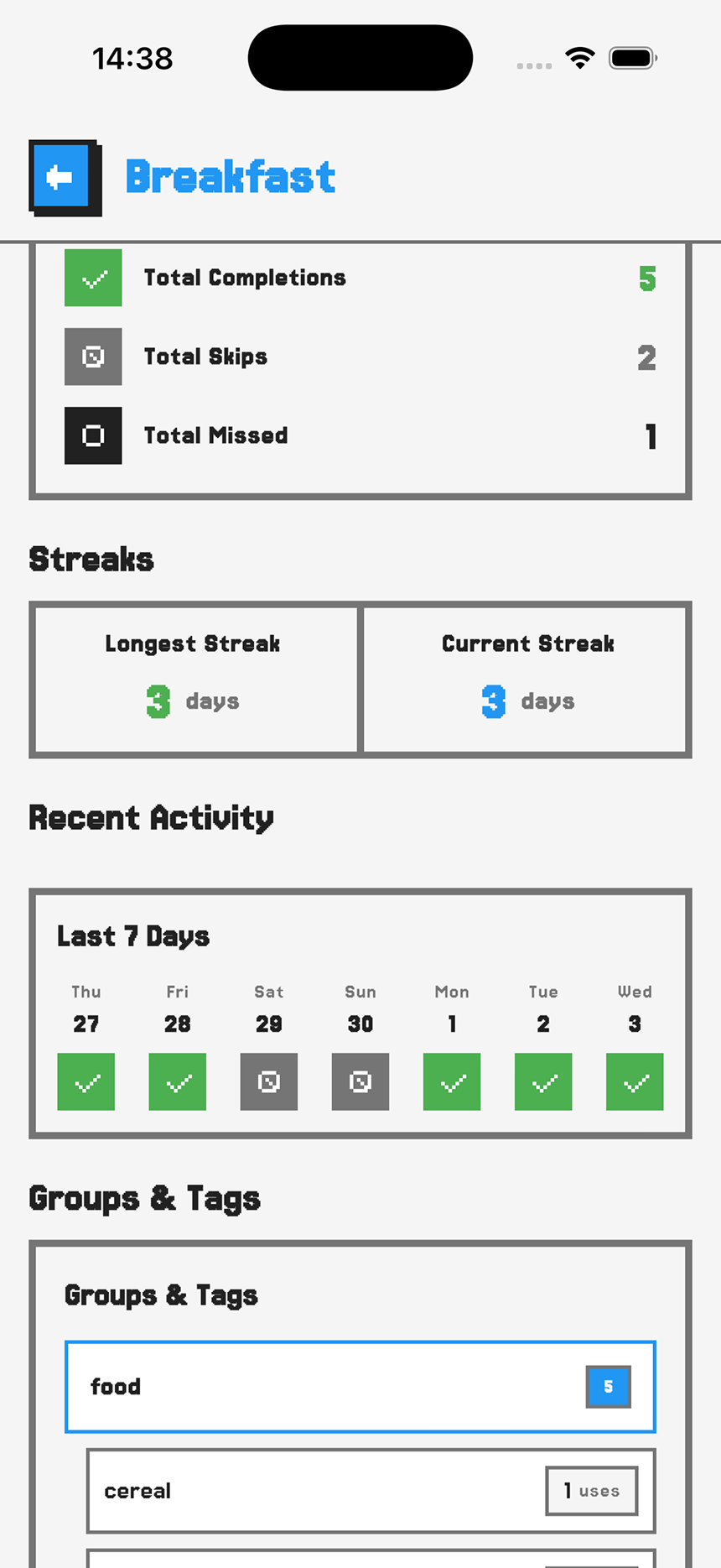This screenshot has height=1568, width=721.
Task: Go back from the Breakfast screen
Action: coord(61,177)
